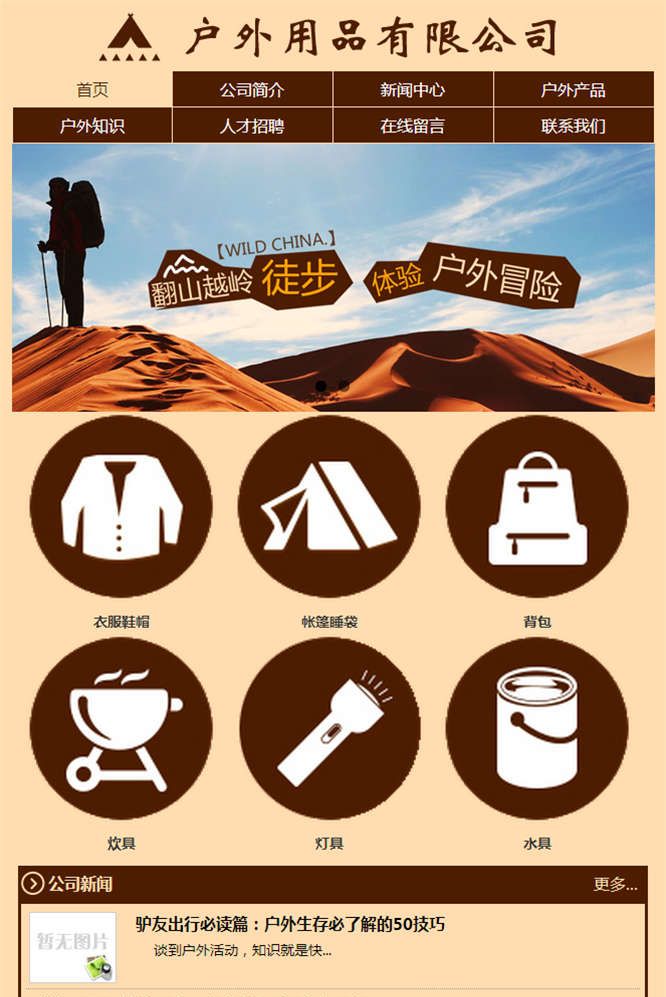Open the 户外产品 section

point(573,90)
